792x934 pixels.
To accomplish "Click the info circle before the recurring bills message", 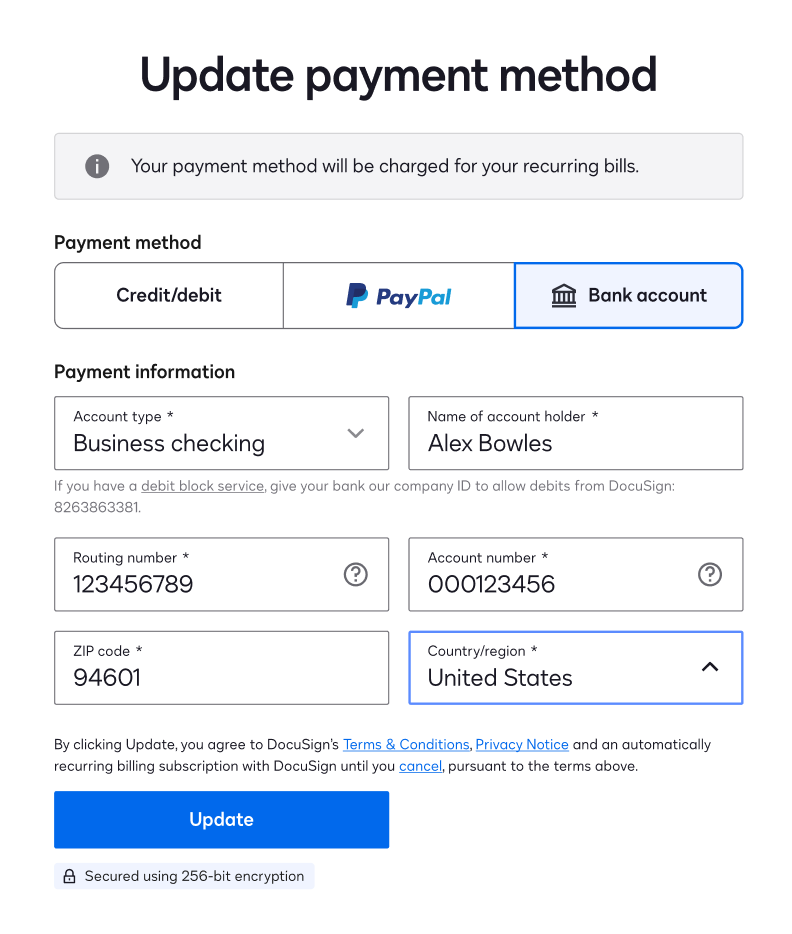I will tap(97, 167).
